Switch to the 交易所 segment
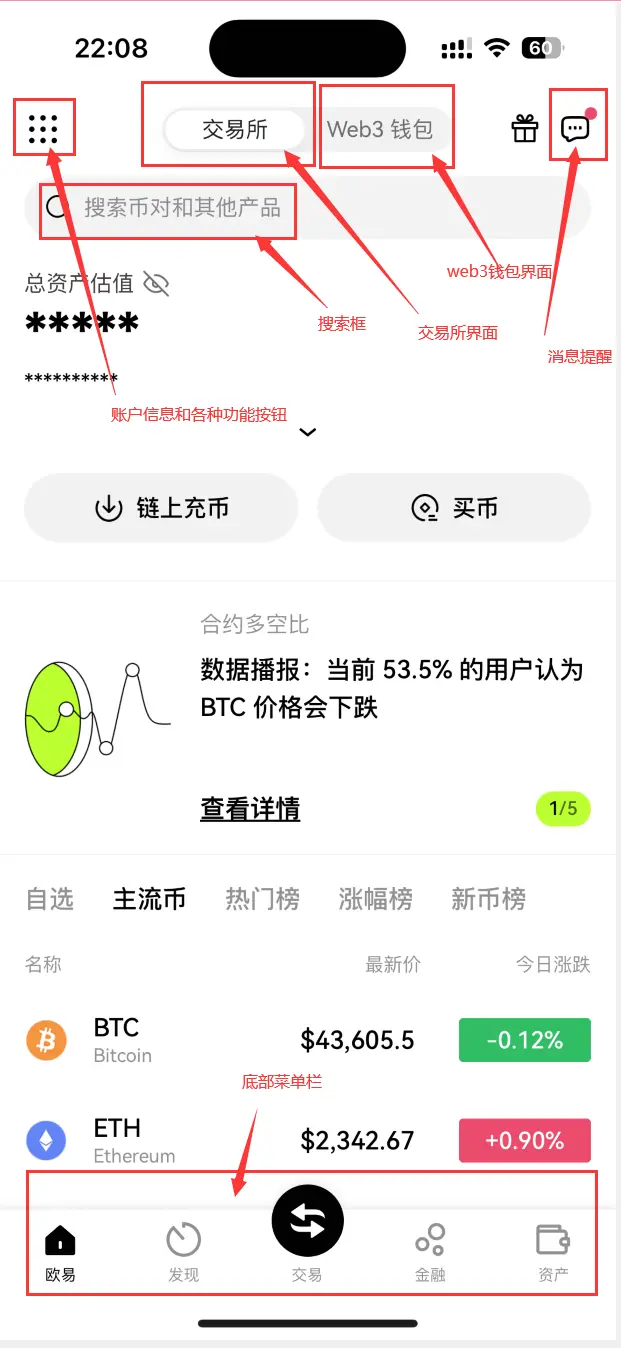Screen dimensions: 621x1348 click(x=234, y=130)
